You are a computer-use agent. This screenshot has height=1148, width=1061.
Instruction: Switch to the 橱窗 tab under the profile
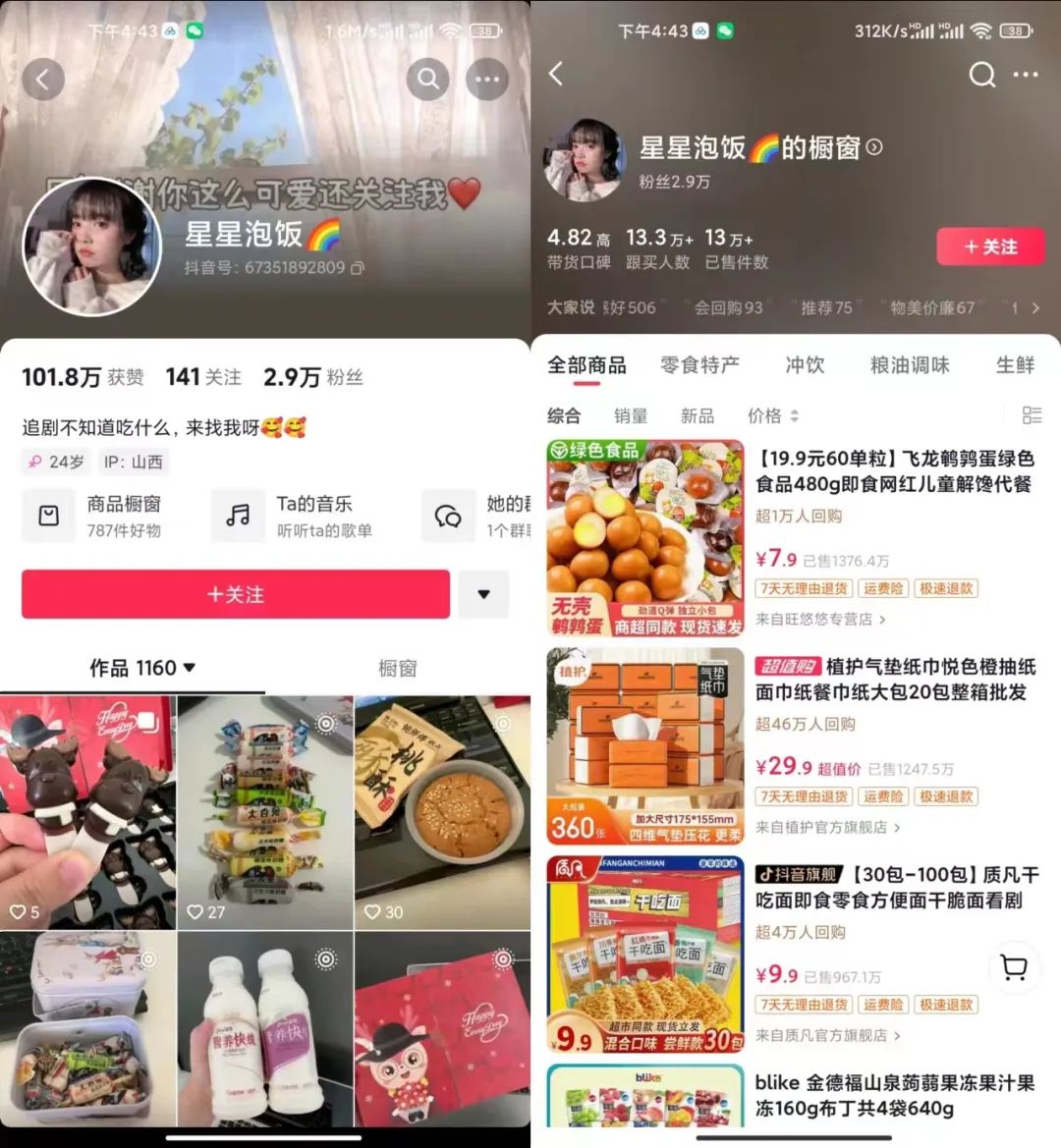[398, 668]
